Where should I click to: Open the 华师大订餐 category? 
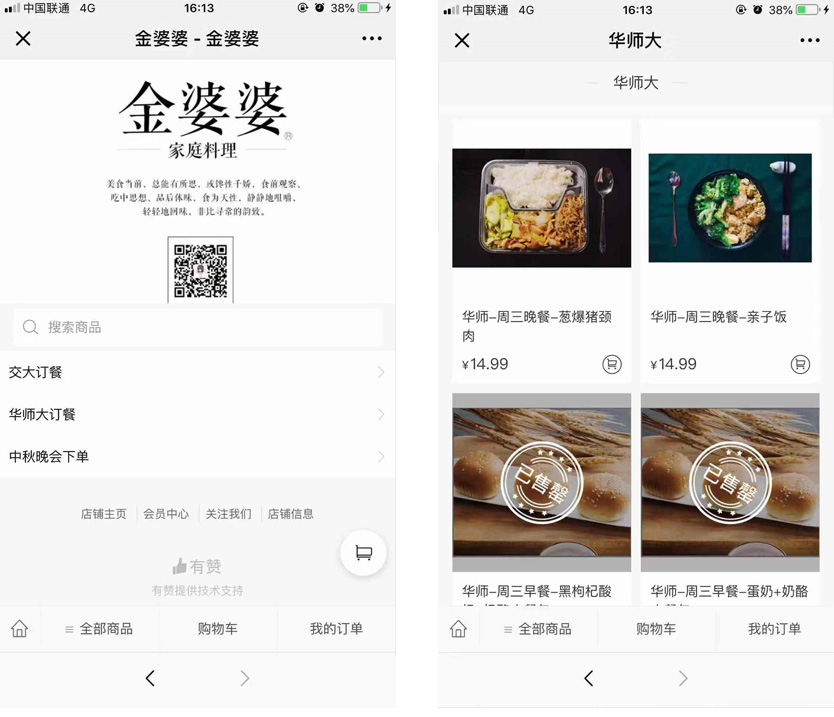197,414
